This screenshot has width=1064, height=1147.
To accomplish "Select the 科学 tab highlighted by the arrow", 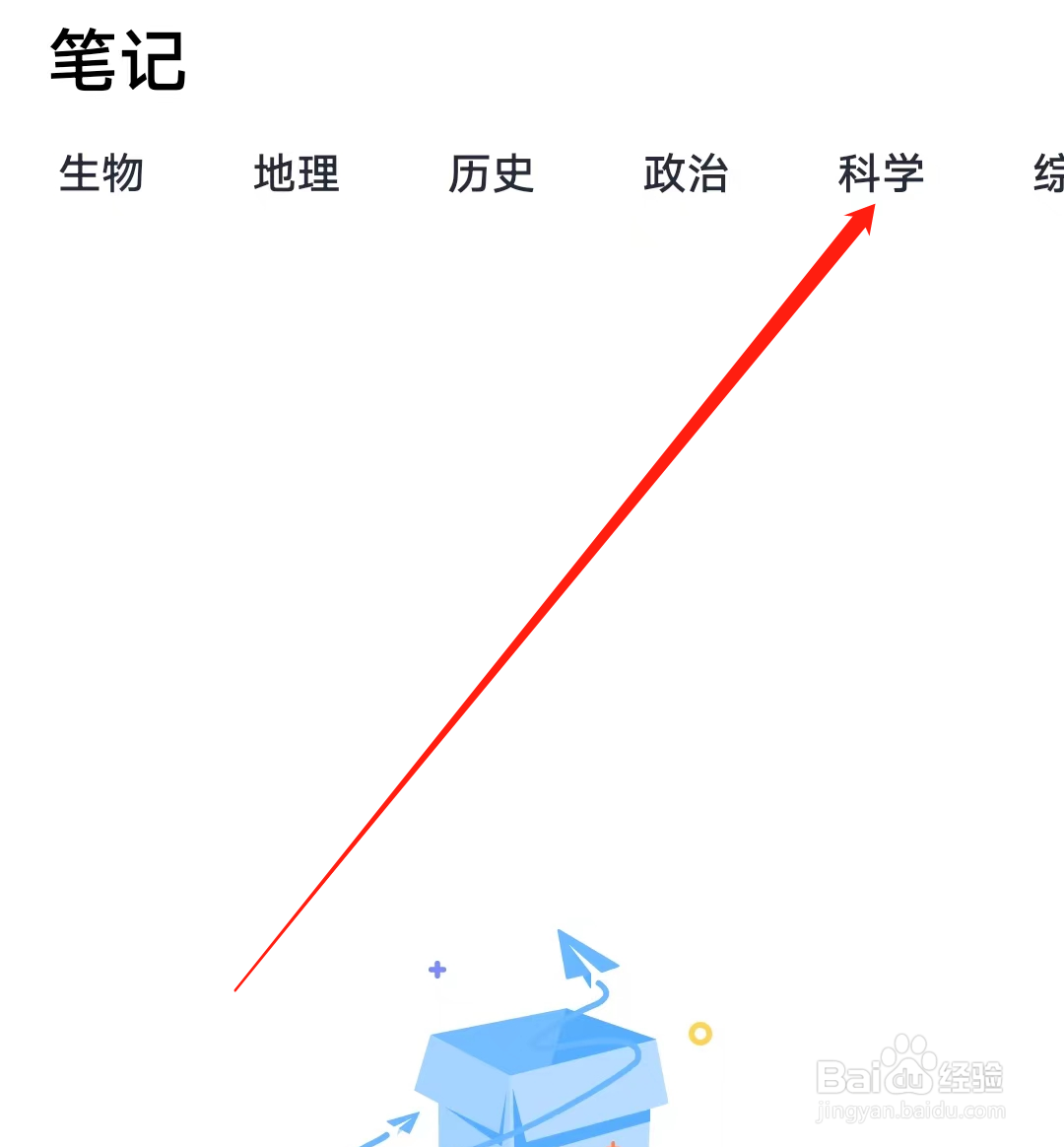I will click(x=883, y=175).
